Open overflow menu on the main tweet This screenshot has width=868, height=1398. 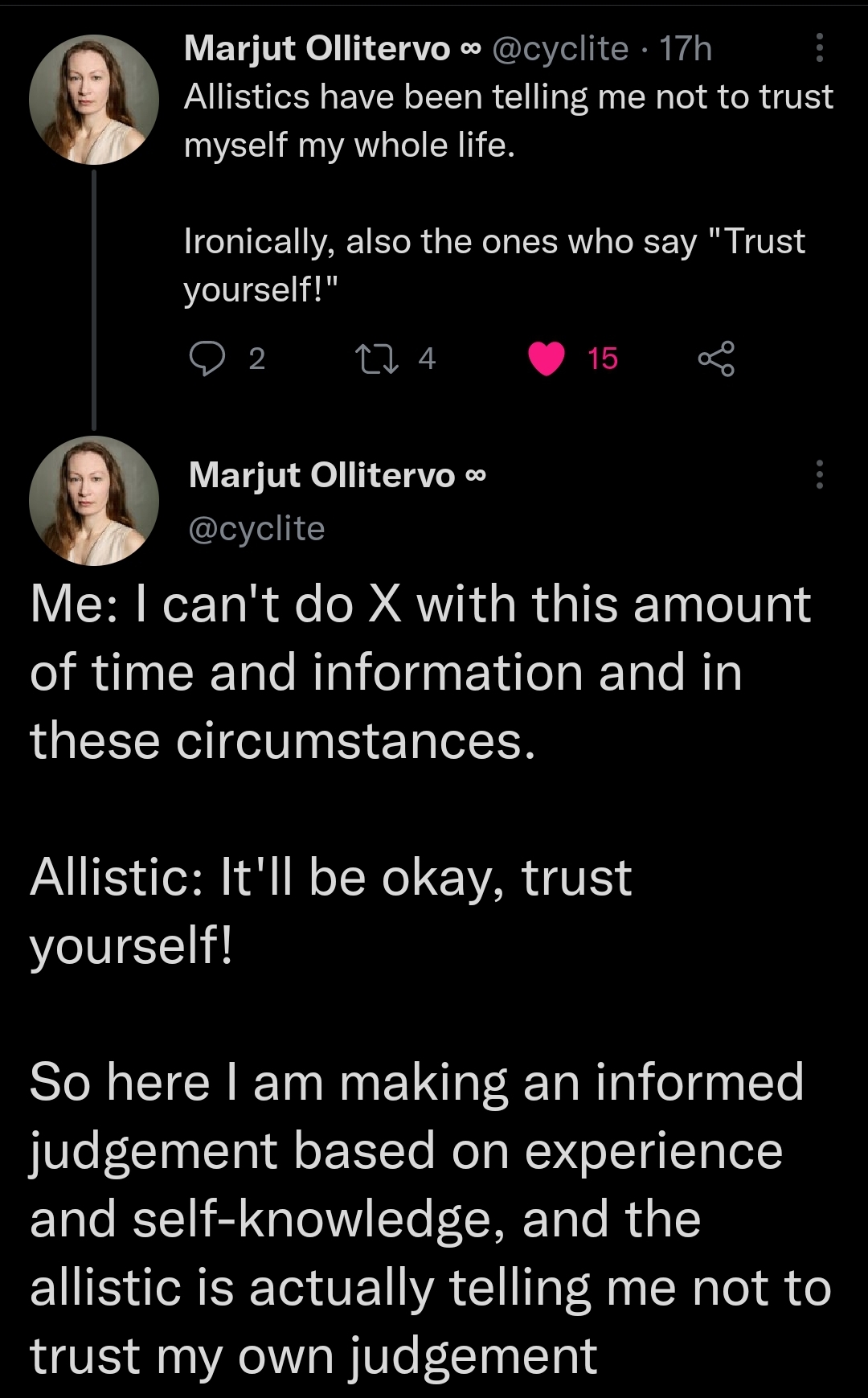tap(819, 474)
